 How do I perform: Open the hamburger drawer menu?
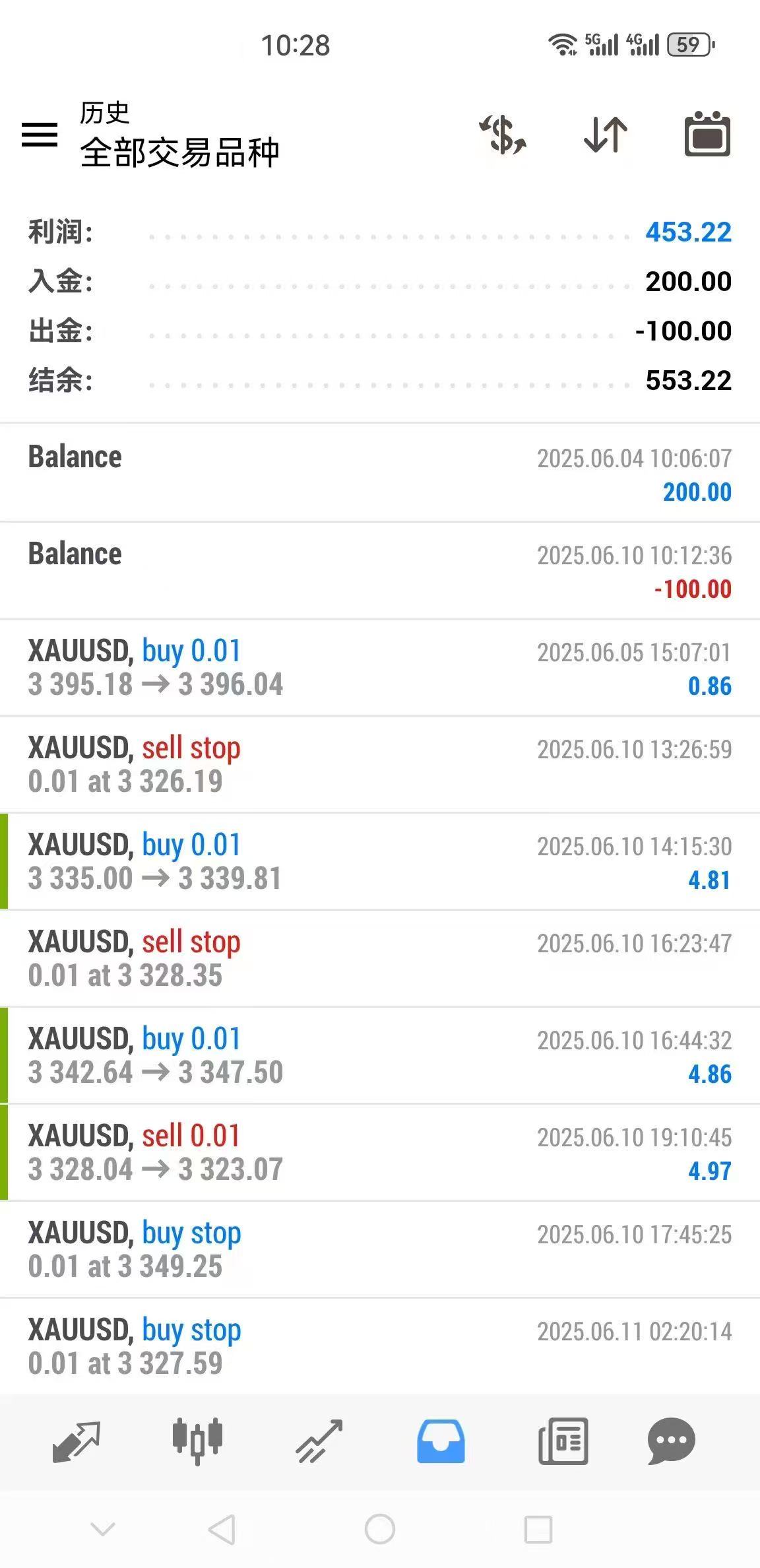(40, 135)
